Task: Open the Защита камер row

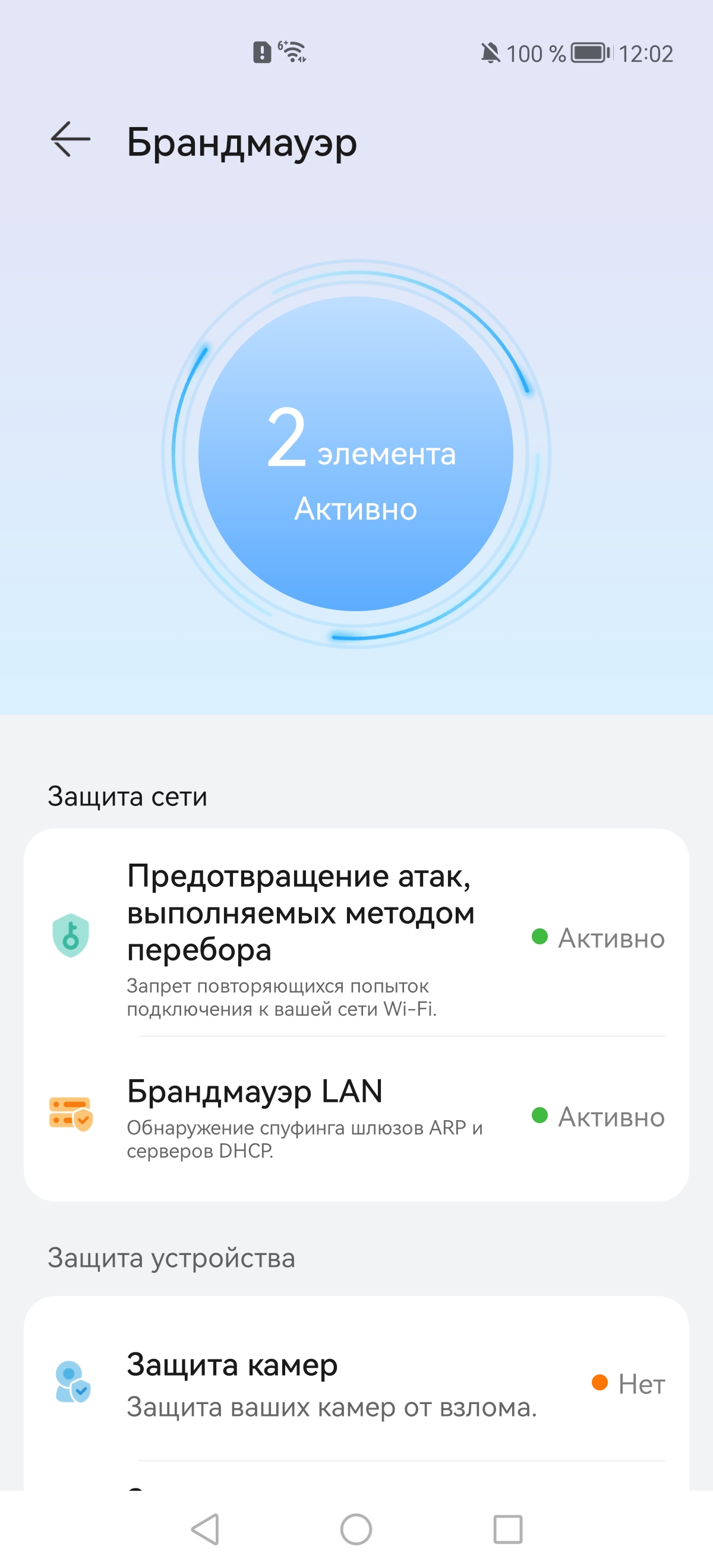Action: tap(356, 1384)
